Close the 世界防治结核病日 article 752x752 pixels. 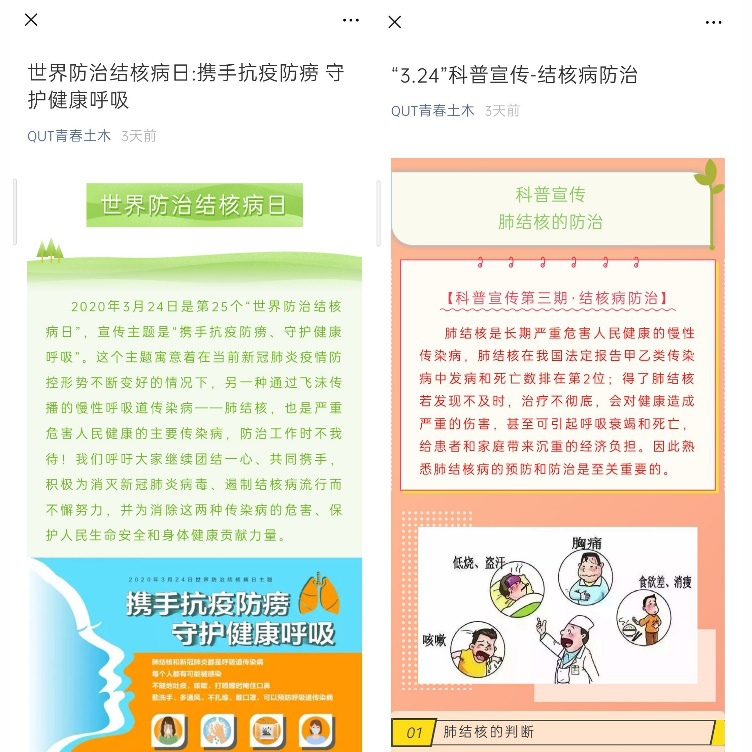[31, 20]
